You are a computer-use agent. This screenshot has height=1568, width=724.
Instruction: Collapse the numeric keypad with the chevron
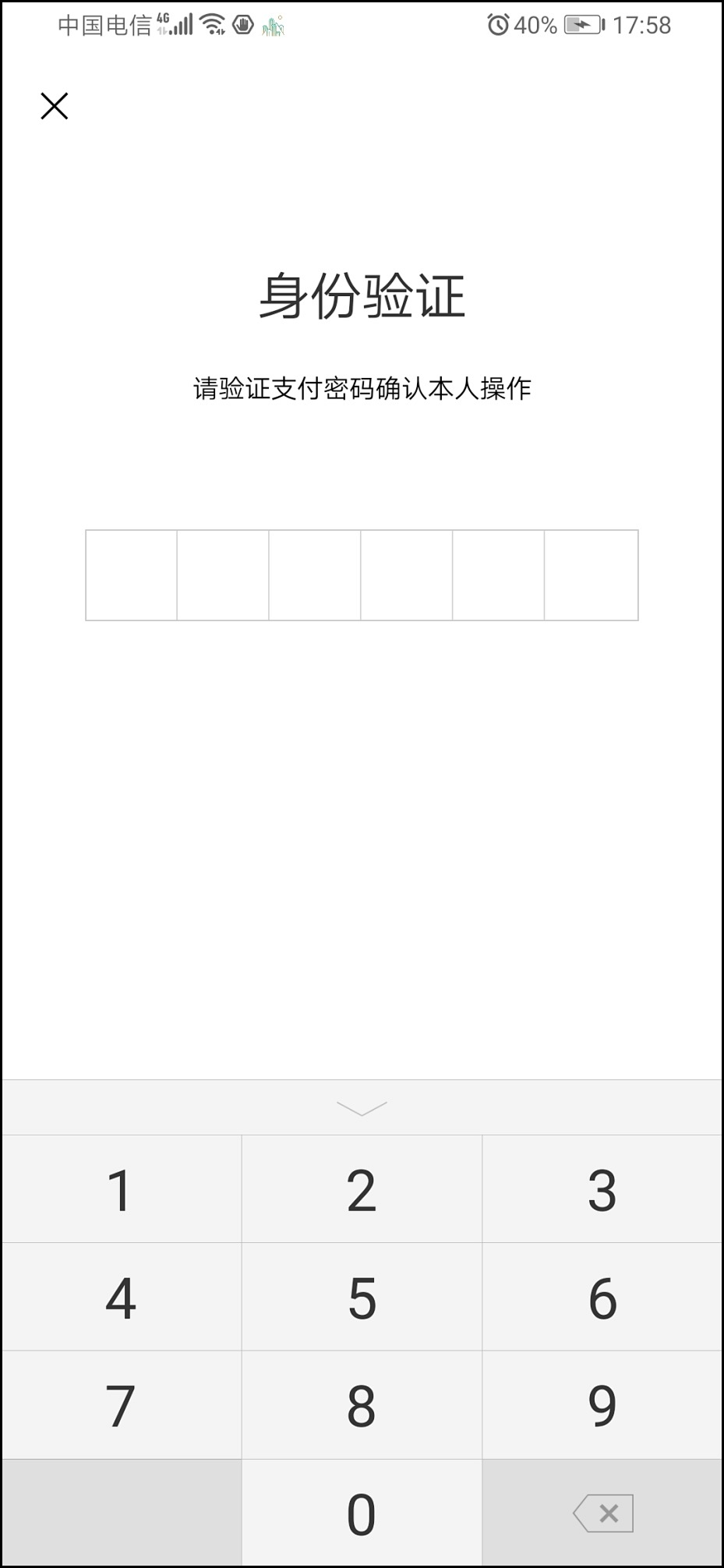[x=362, y=1107]
